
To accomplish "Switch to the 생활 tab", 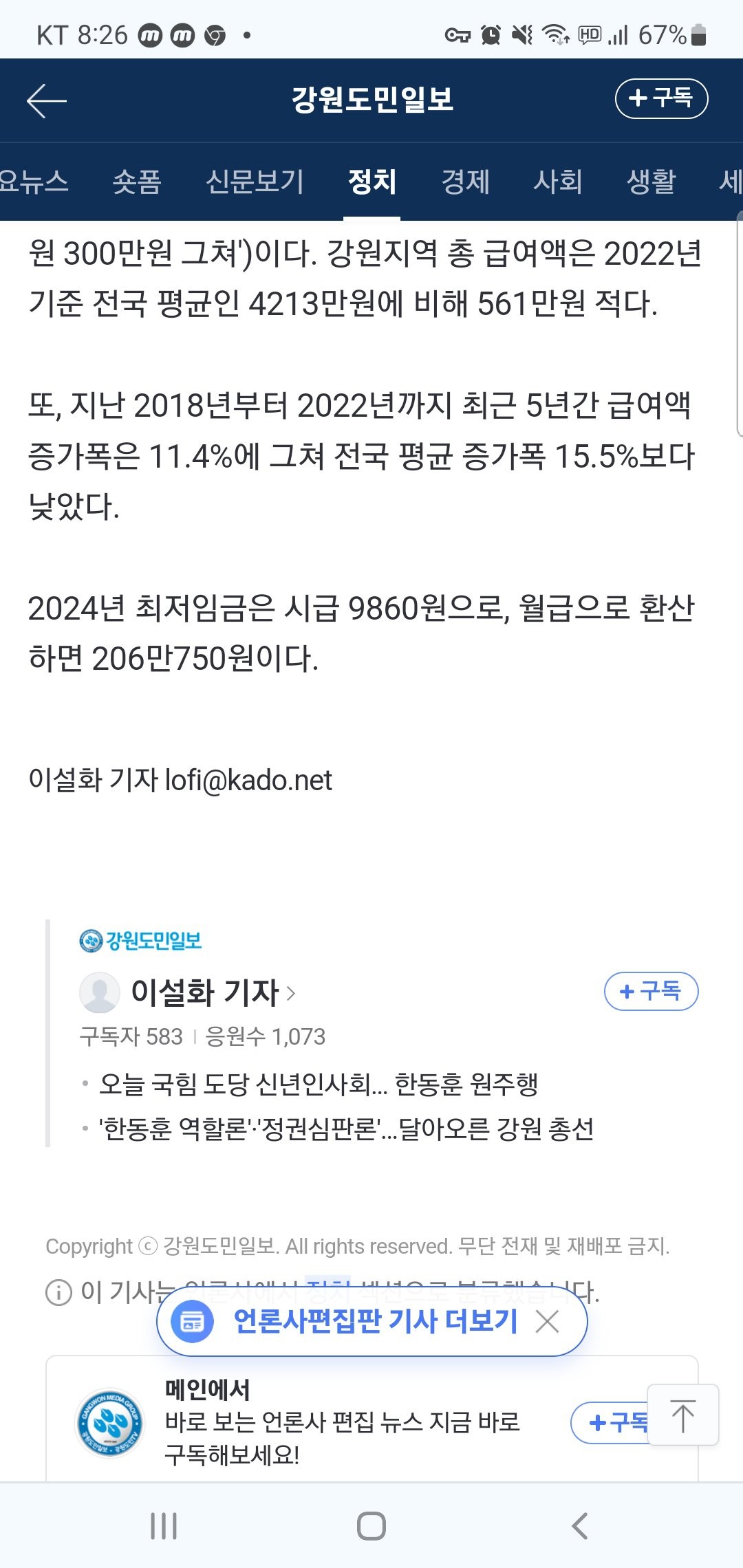I will click(651, 182).
